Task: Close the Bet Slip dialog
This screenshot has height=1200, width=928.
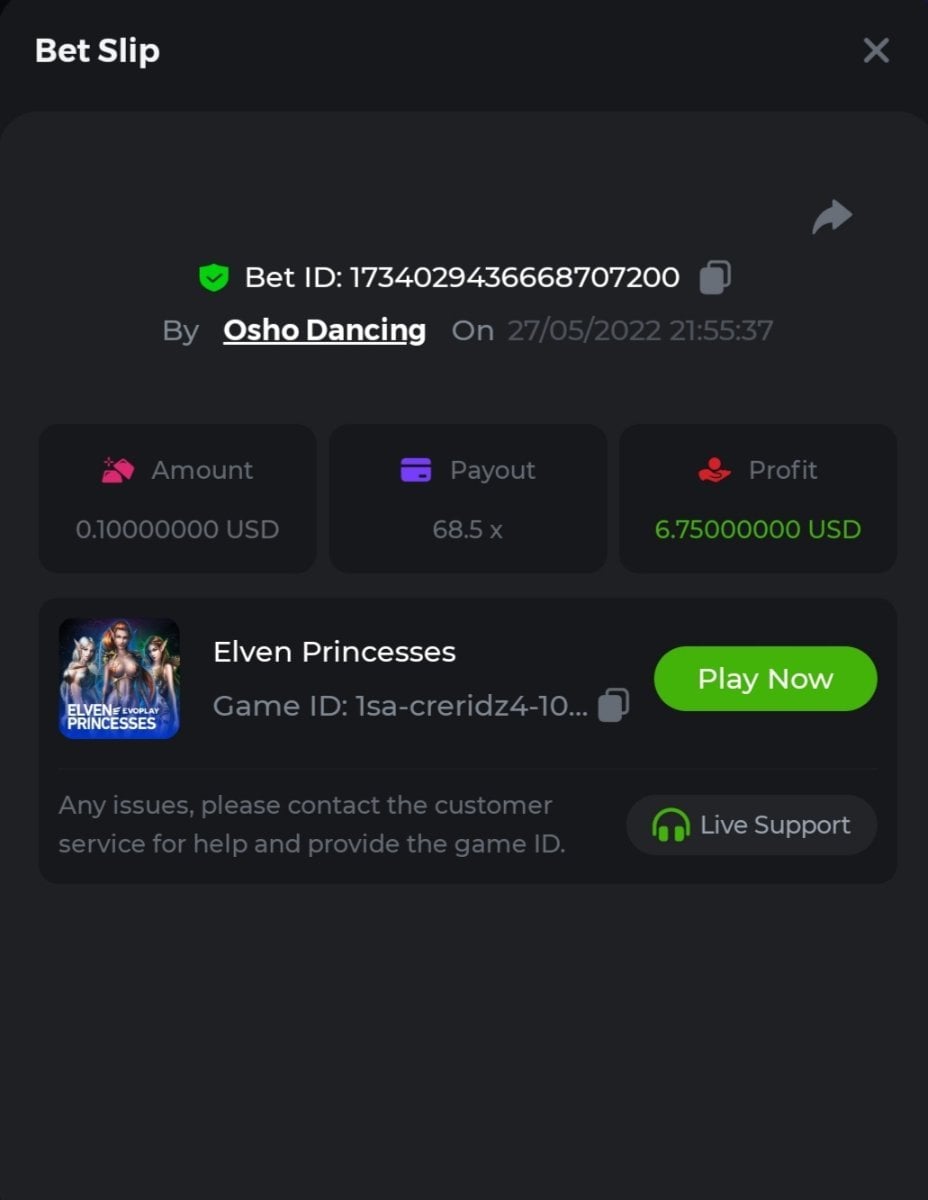Action: (x=876, y=50)
